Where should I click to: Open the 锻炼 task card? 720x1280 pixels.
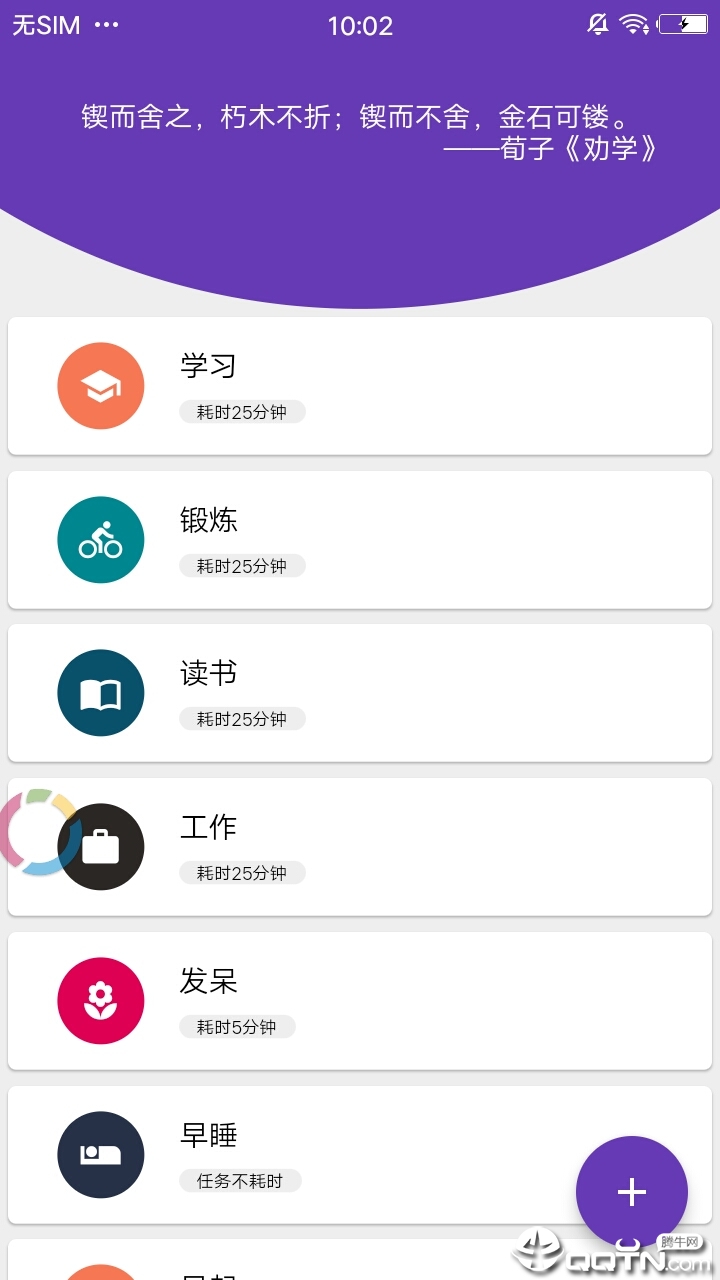pos(360,540)
